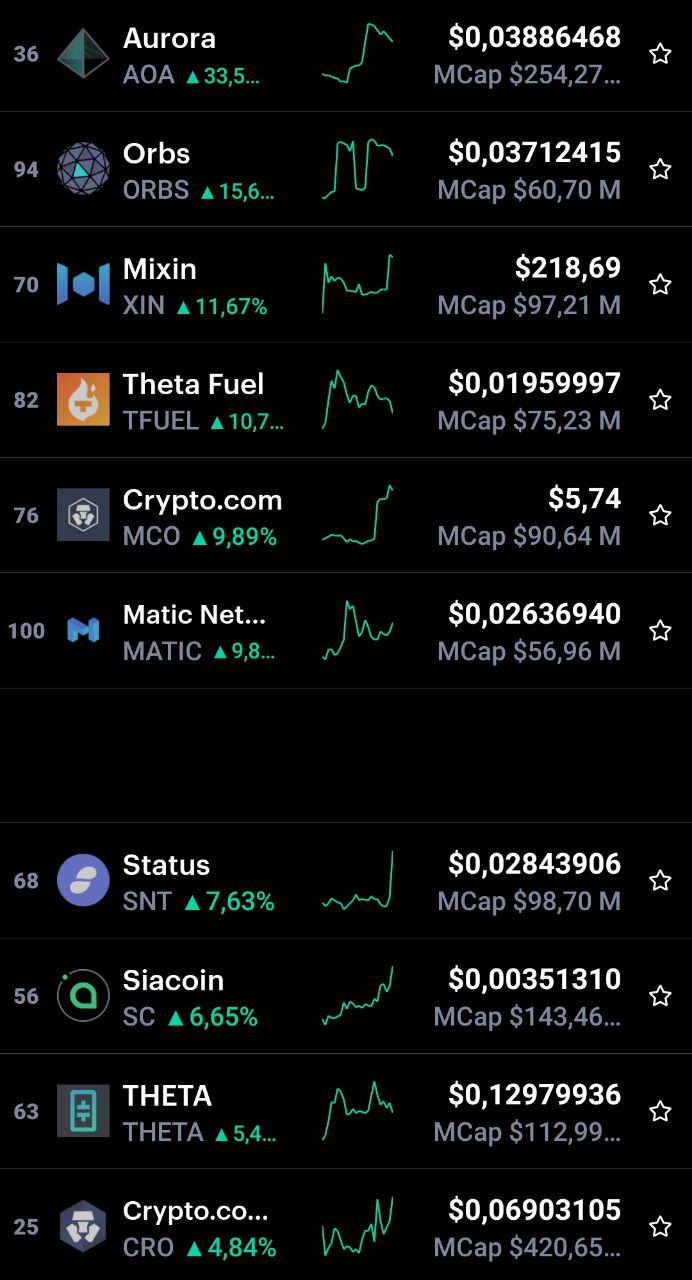
Task: Star the MCO coin
Action: (x=660, y=515)
